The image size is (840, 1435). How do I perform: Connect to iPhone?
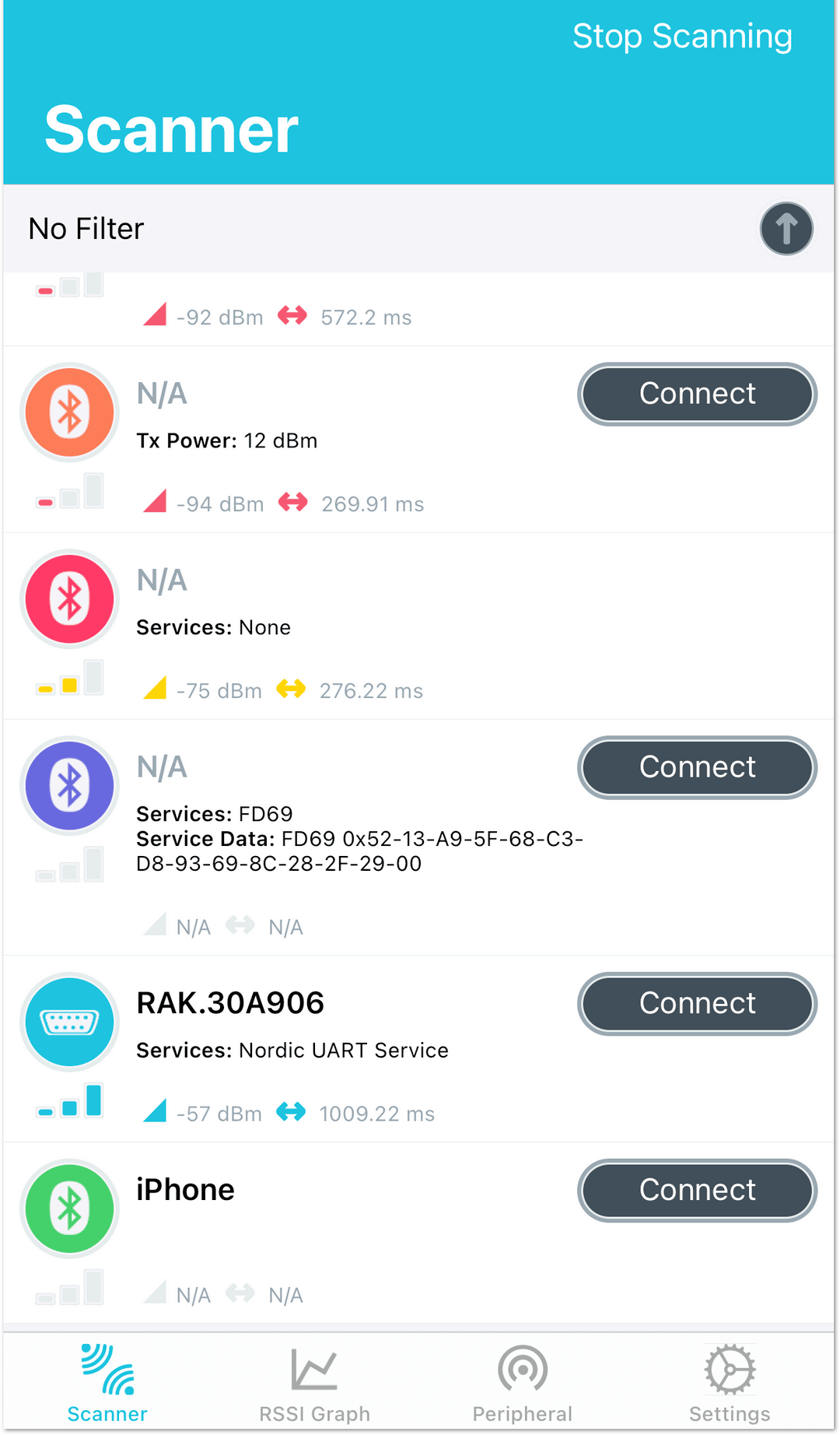697,1191
